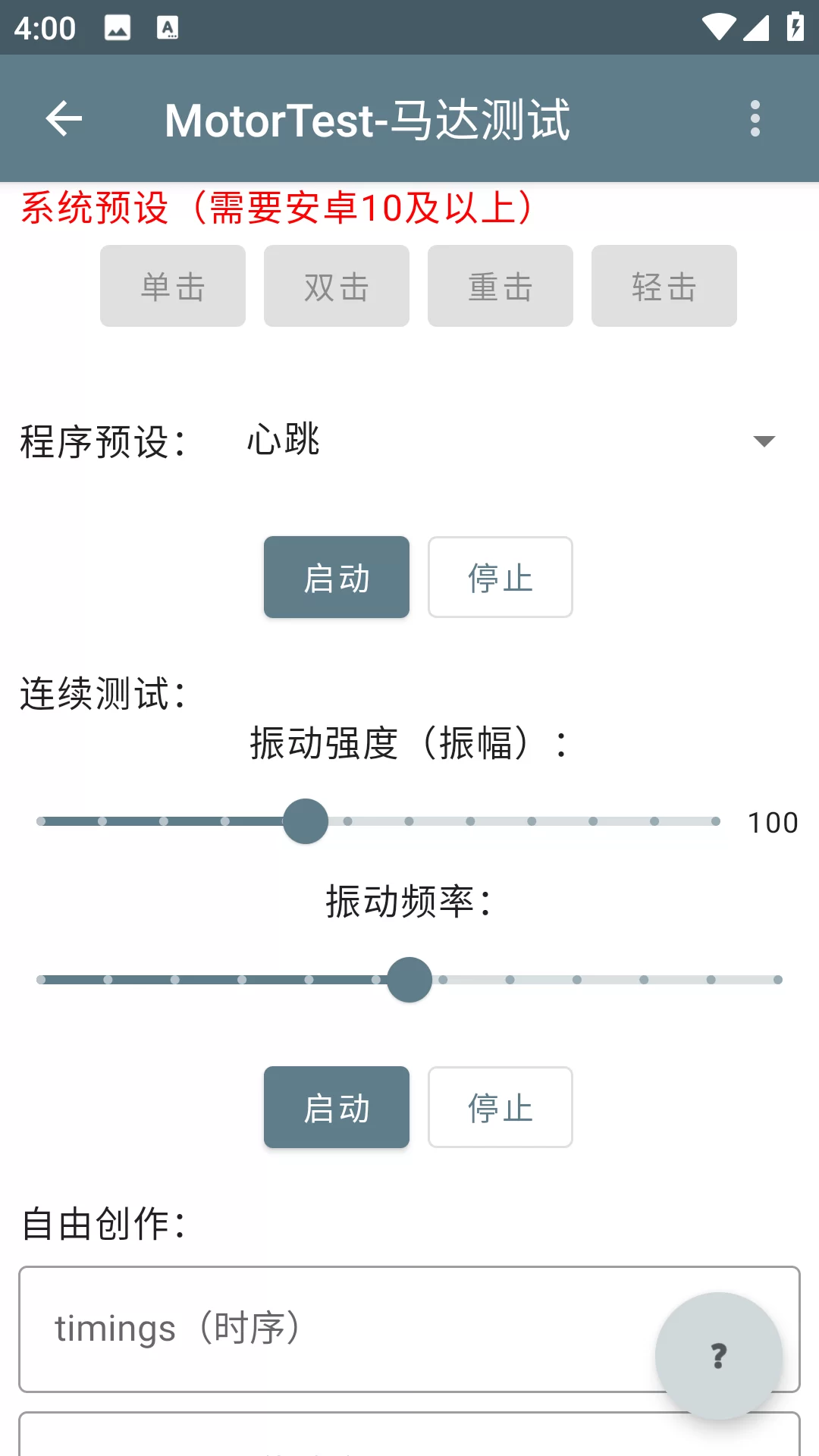Image resolution: width=819 pixels, height=1456 pixels.
Task: Trigger the 轻击 vibration preset
Action: point(664,285)
